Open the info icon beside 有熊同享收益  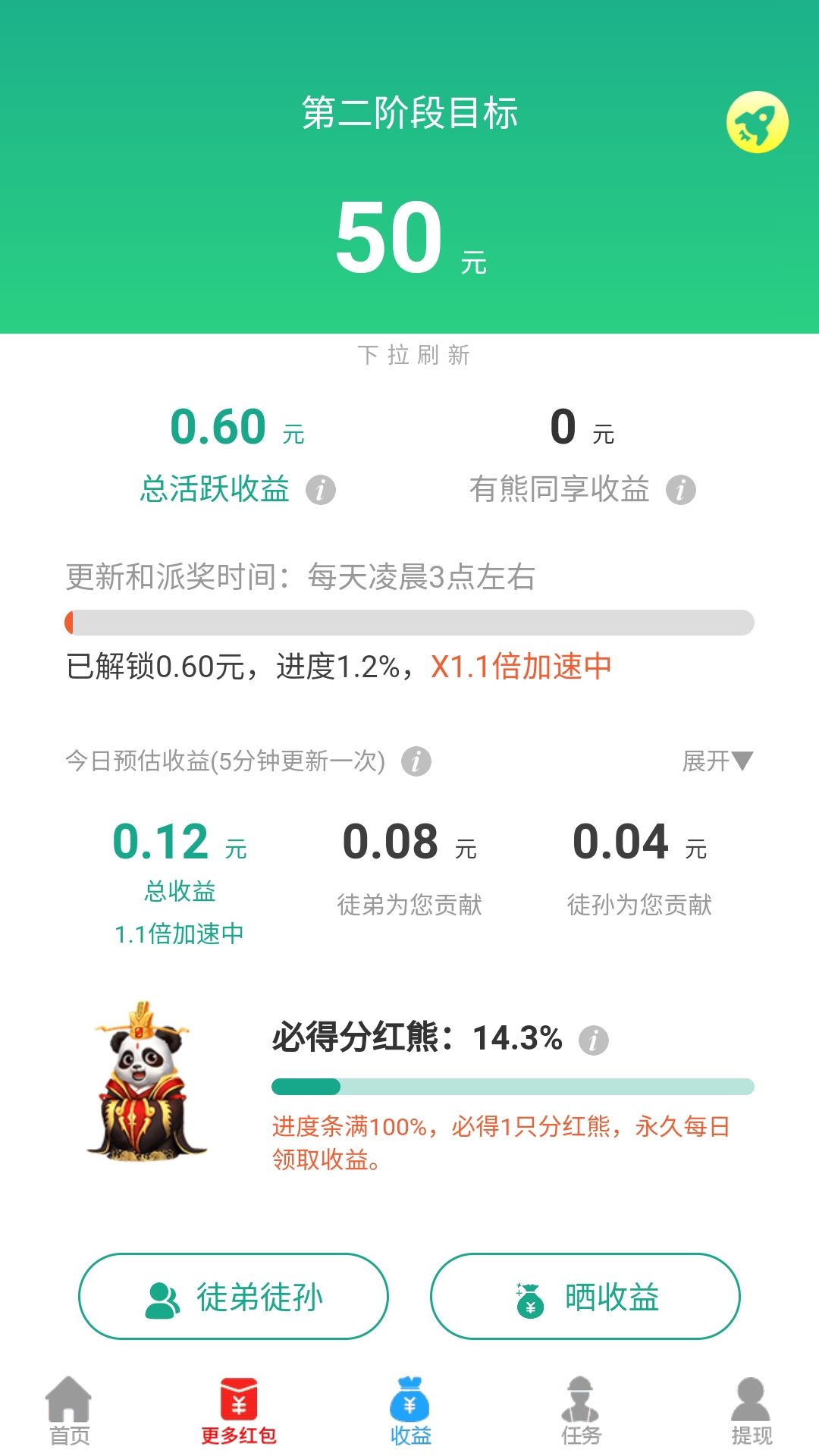point(681,491)
